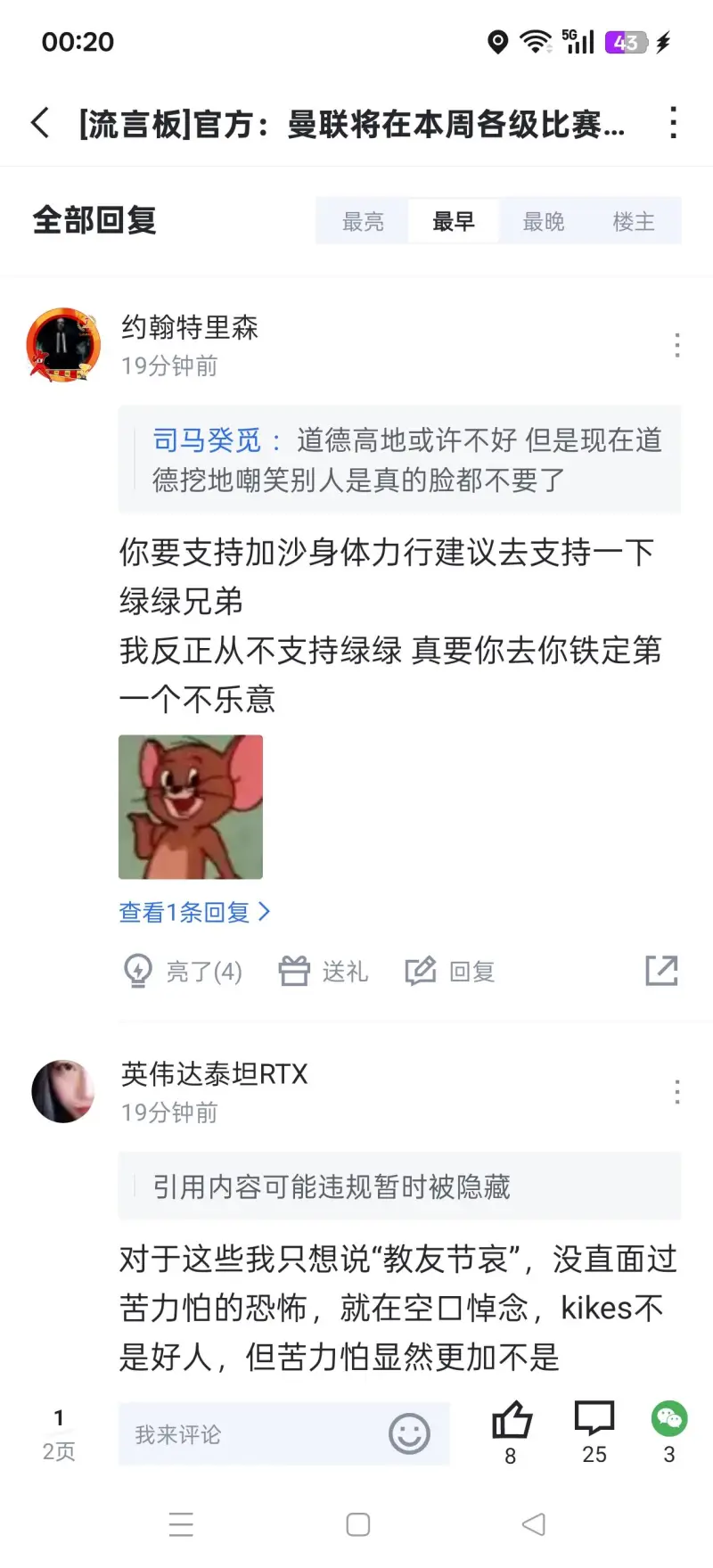Viewport: 713px width, 1568px height.
Task: Light up 约翰特里森's reply with 亮了
Action: pyautogui.click(x=183, y=971)
